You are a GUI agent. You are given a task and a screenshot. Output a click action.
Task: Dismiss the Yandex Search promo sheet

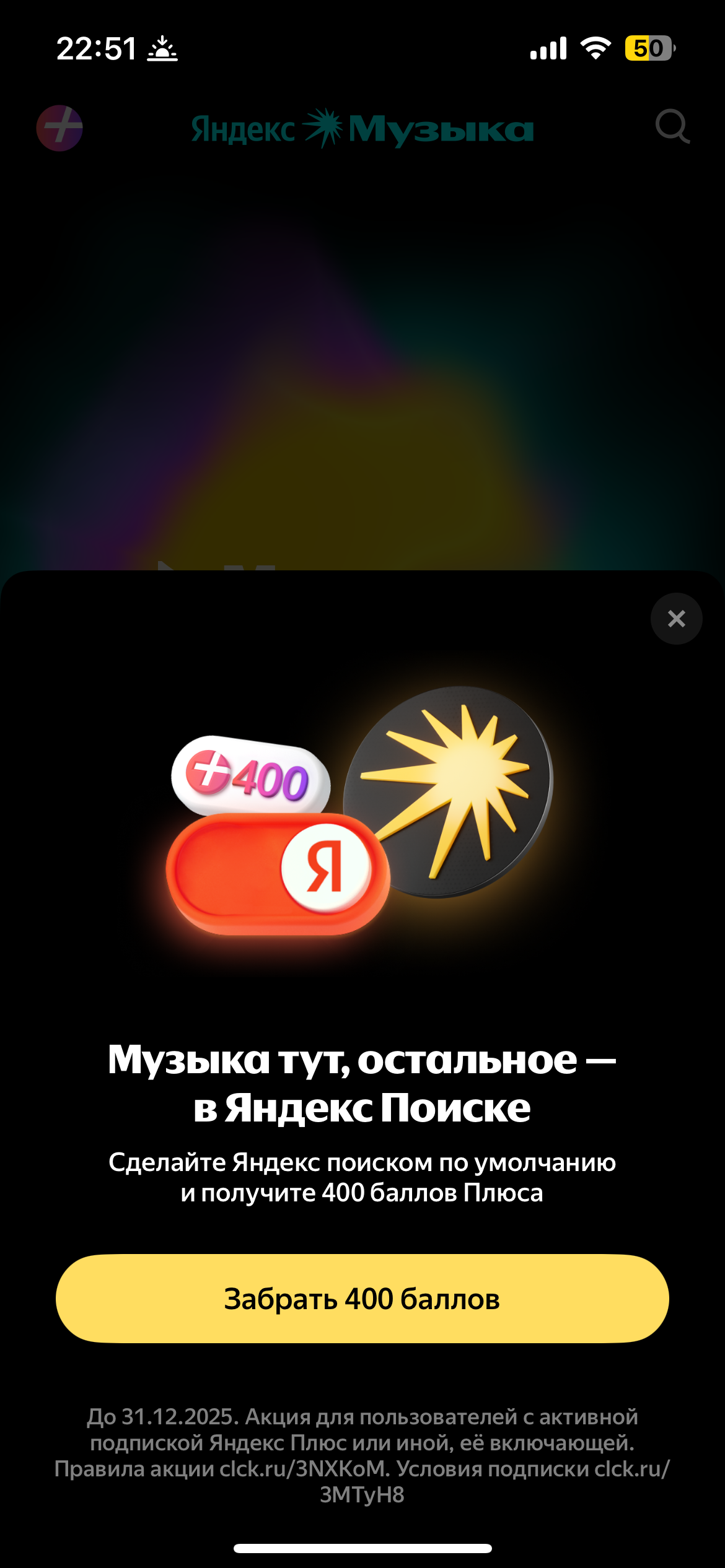[x=676, y=619]
